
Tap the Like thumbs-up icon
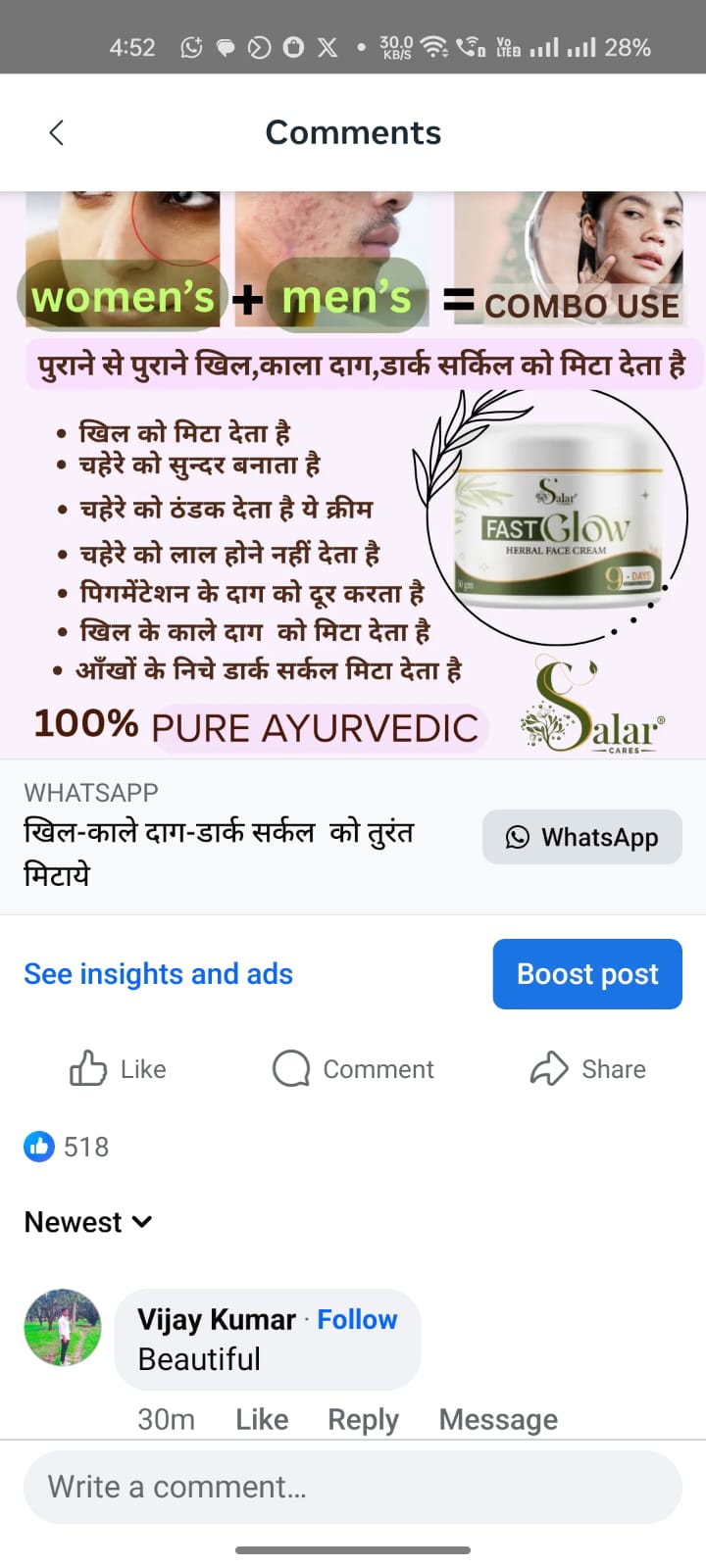90,1069
